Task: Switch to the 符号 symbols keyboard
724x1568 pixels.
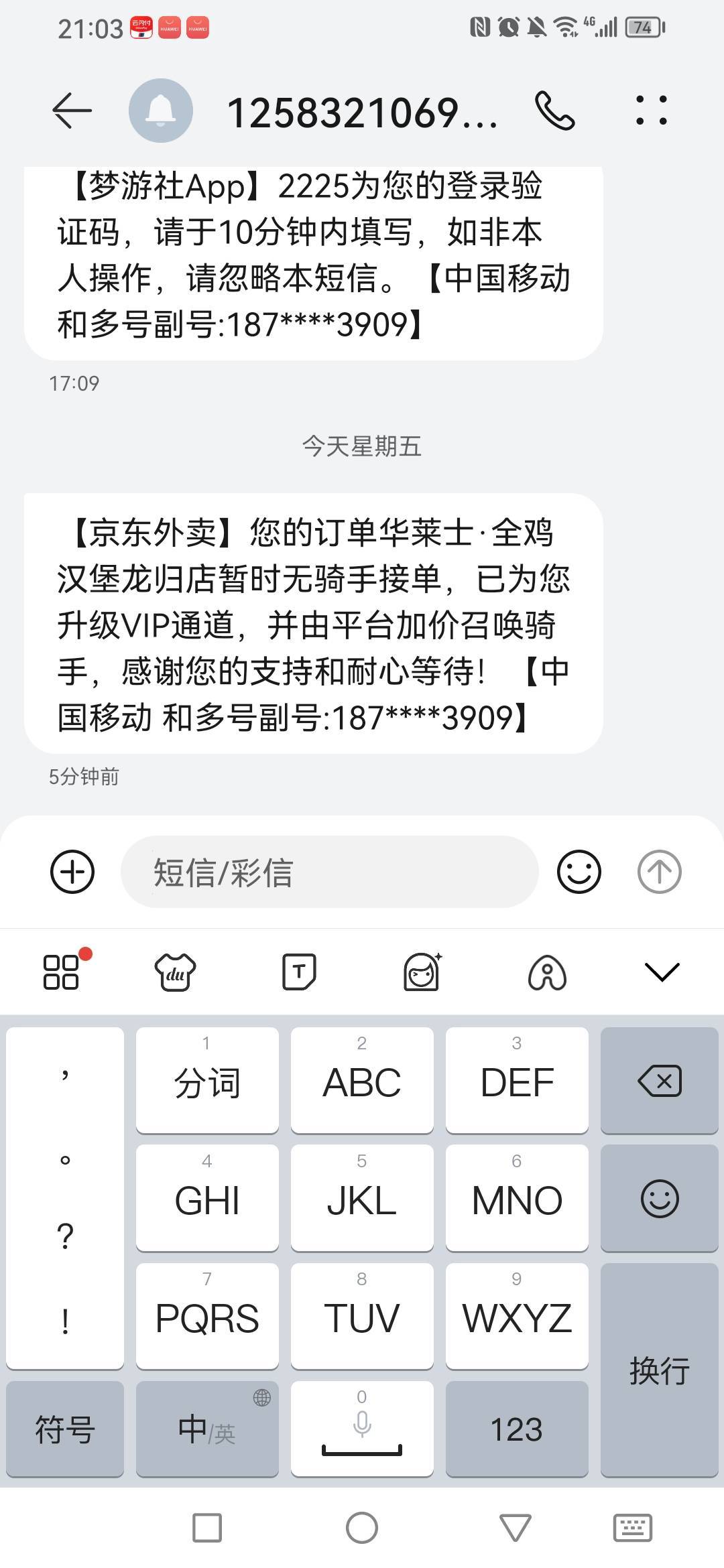Action: click(65, 1429)
